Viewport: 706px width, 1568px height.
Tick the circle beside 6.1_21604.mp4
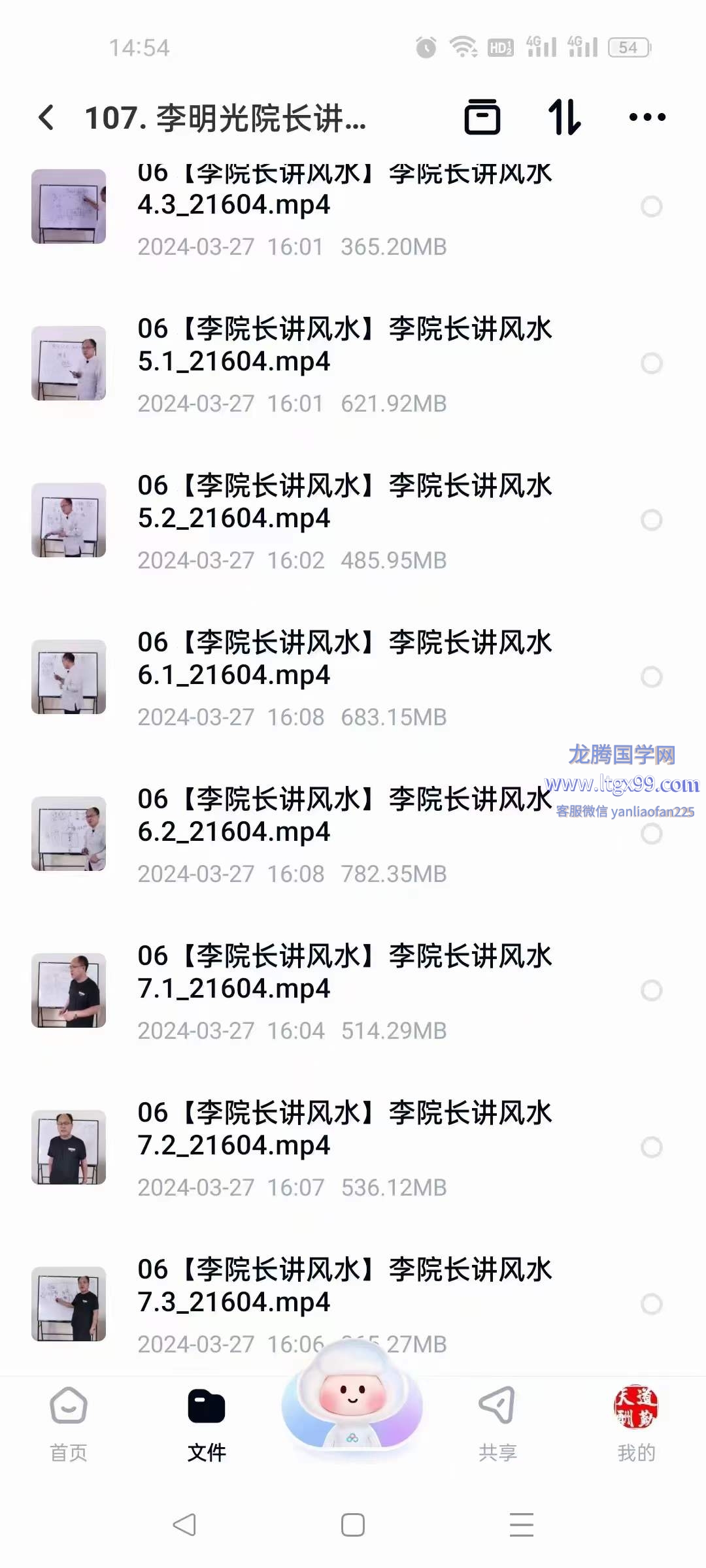pyautogui.click(x=651, y=677)
